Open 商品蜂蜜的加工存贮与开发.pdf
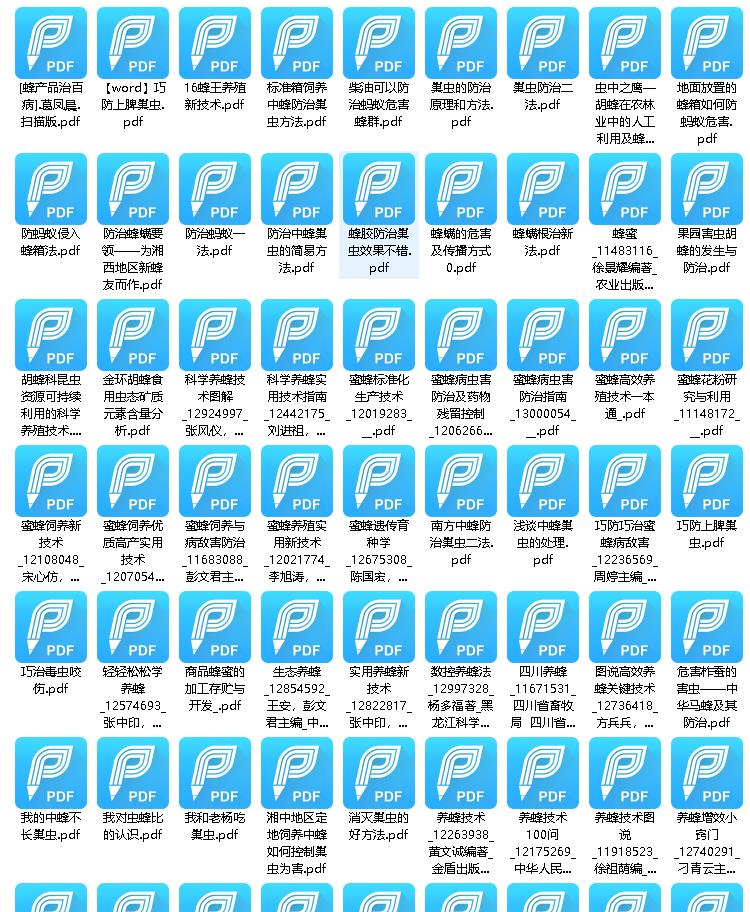The width and height of the screenshot is (750, 912). (x=215, y=628)
